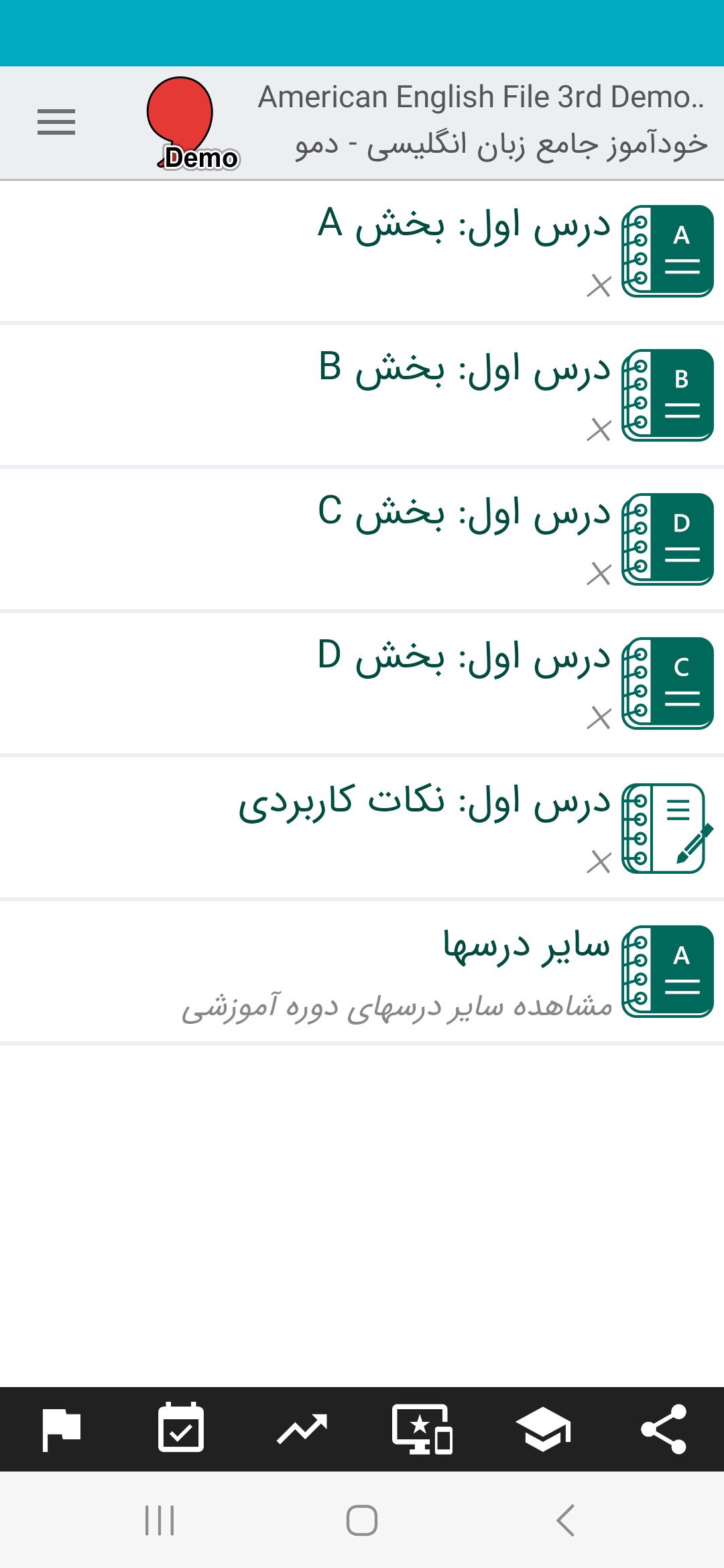Open lesson one section C
This screenshot has width=724, height=1568.
[x=362, y=540]
